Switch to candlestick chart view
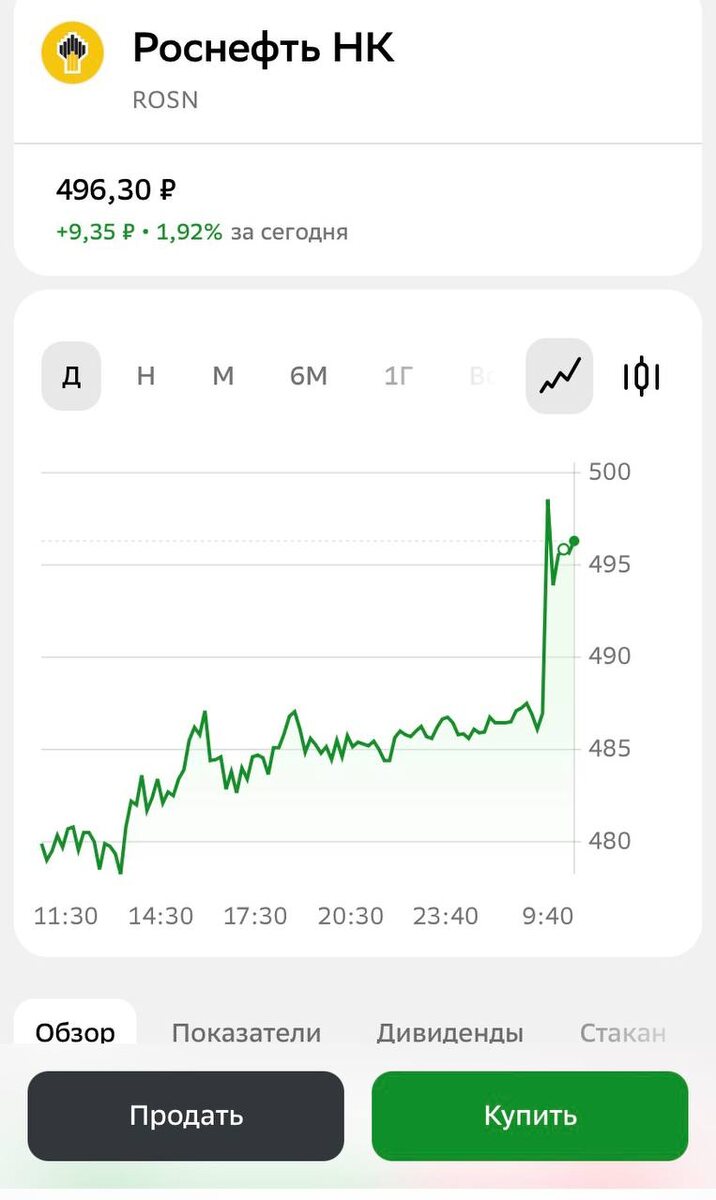Screen dimensions: 716x1200 (642, 376)
